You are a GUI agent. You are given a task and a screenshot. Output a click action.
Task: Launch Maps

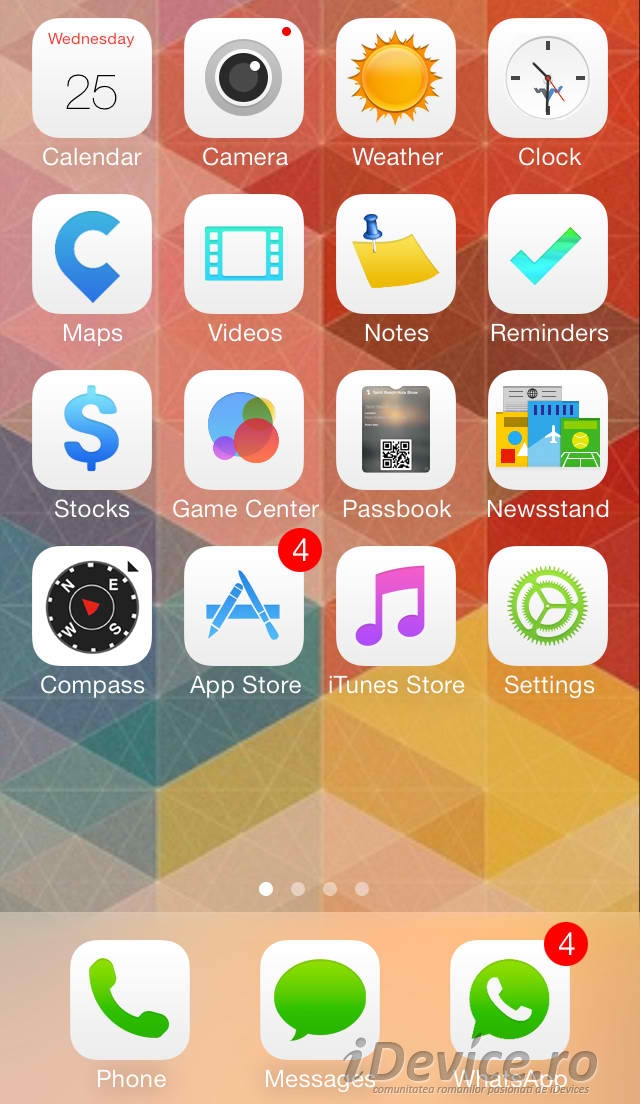[x=92, y=254]
